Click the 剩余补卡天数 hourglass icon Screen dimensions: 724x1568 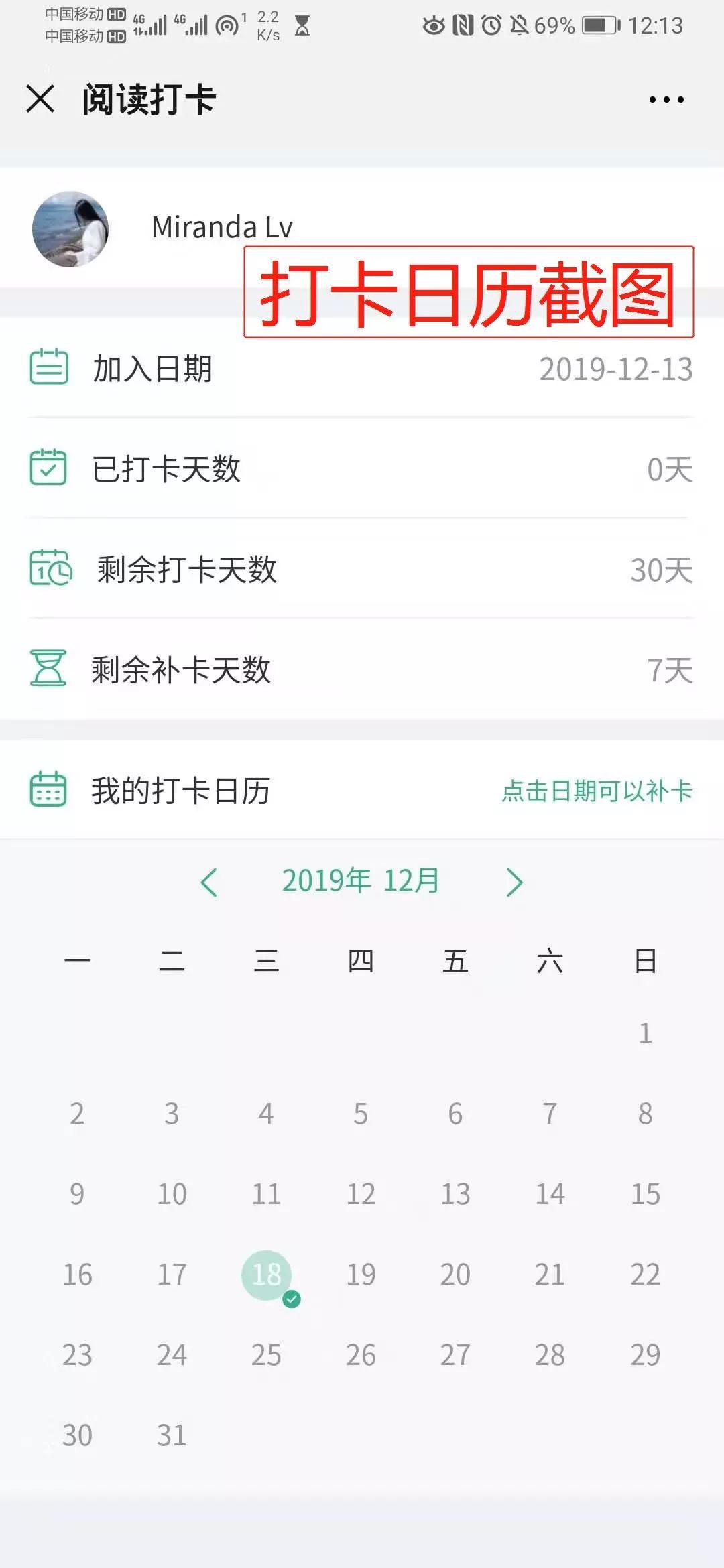point(48,669)
